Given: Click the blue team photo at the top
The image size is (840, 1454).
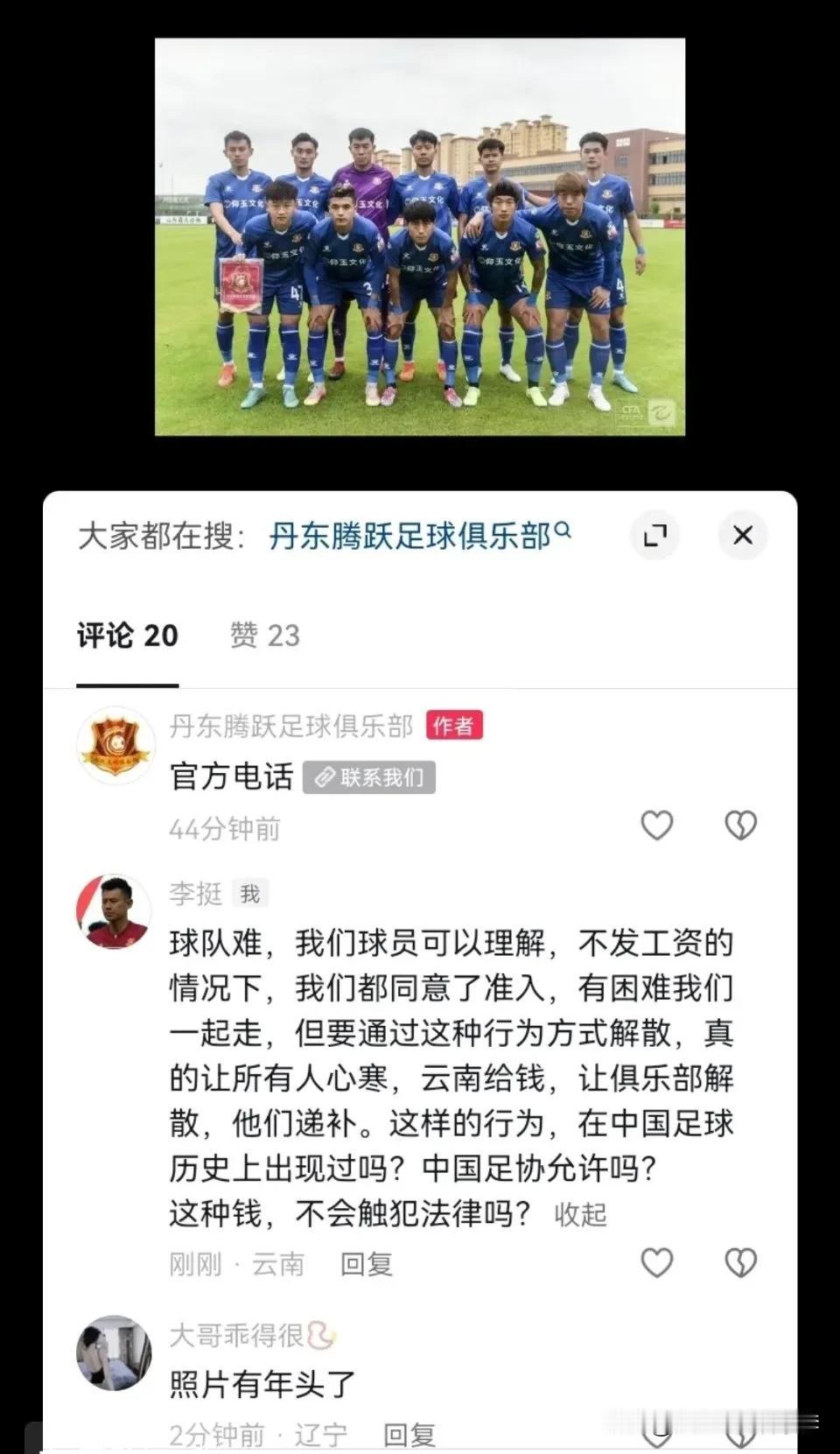Looking at the screenshot, I should click(x=420, y=235).
